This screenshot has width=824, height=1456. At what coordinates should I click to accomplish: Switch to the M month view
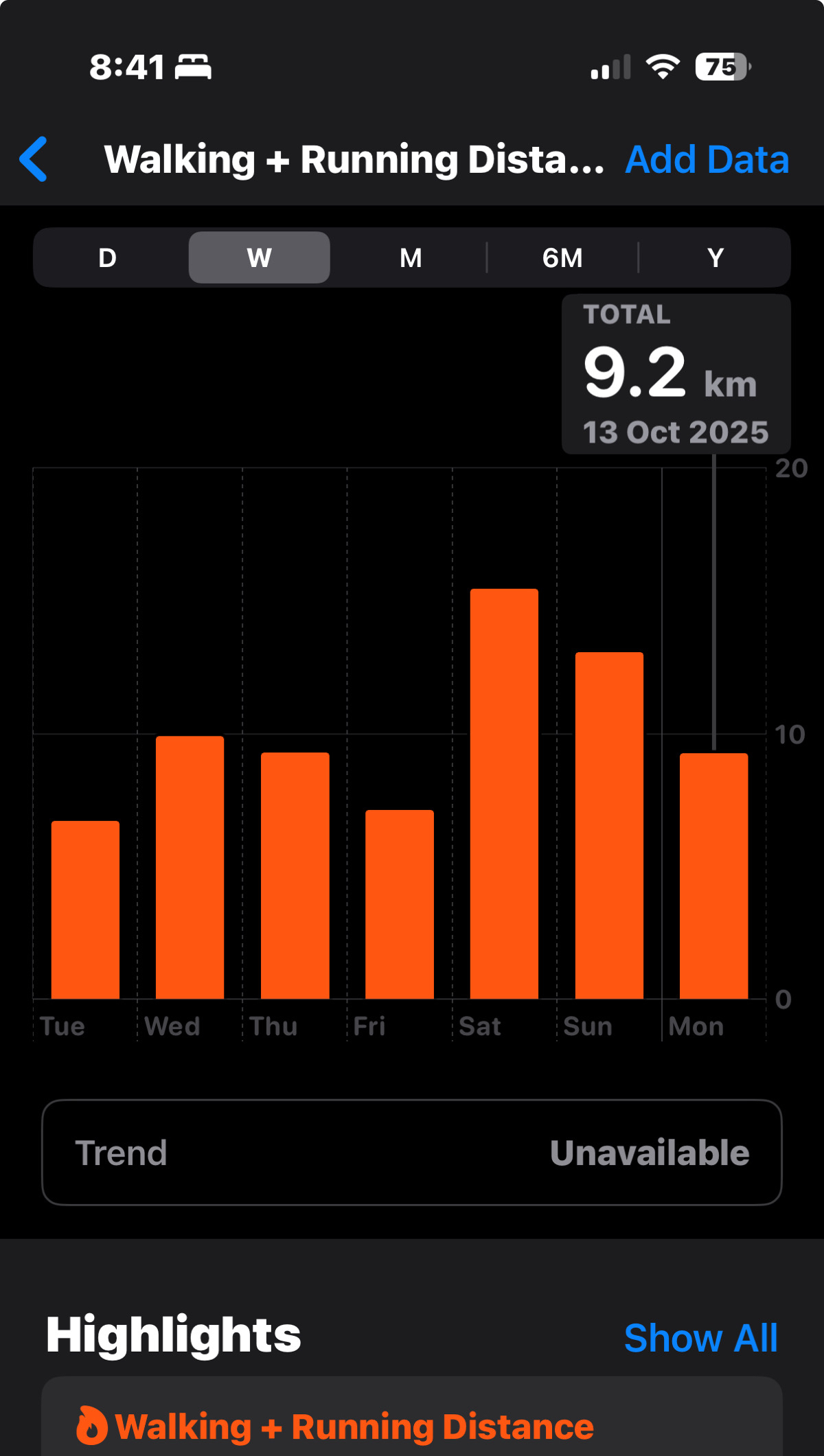point(411,258)
